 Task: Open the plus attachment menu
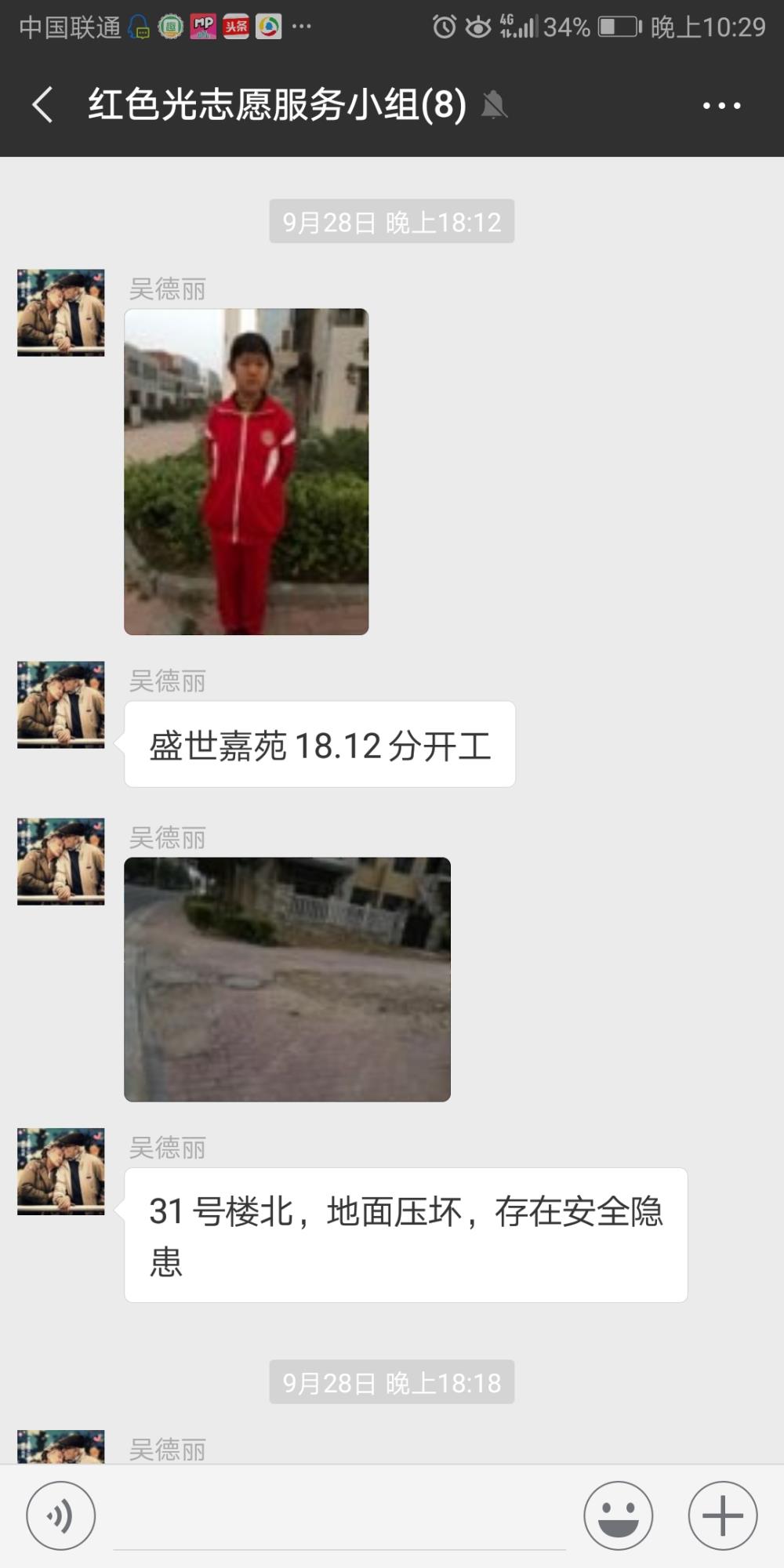click(722, 1515)
